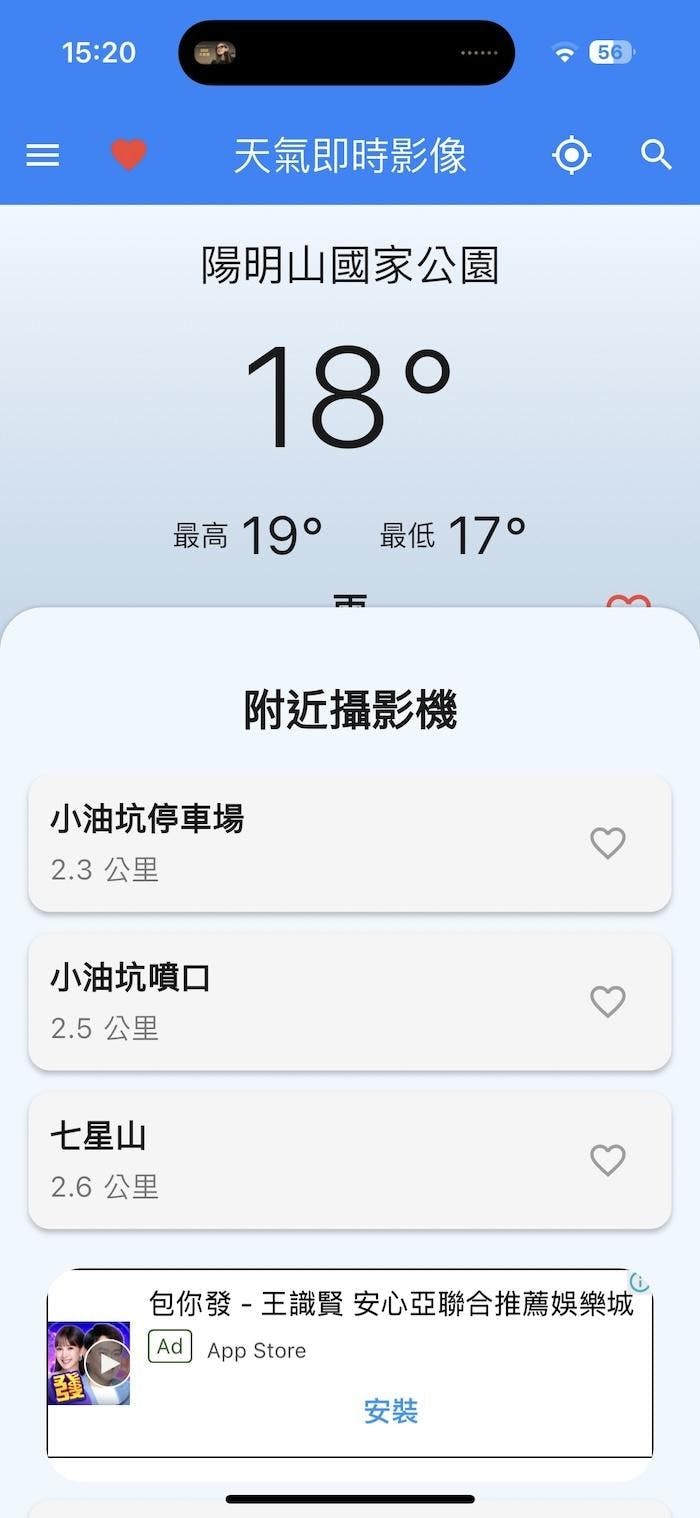This screenshot has width=700, height=1518.
Task: Favorite the 小油坑停車場 camera
Action: click(608, 843)
